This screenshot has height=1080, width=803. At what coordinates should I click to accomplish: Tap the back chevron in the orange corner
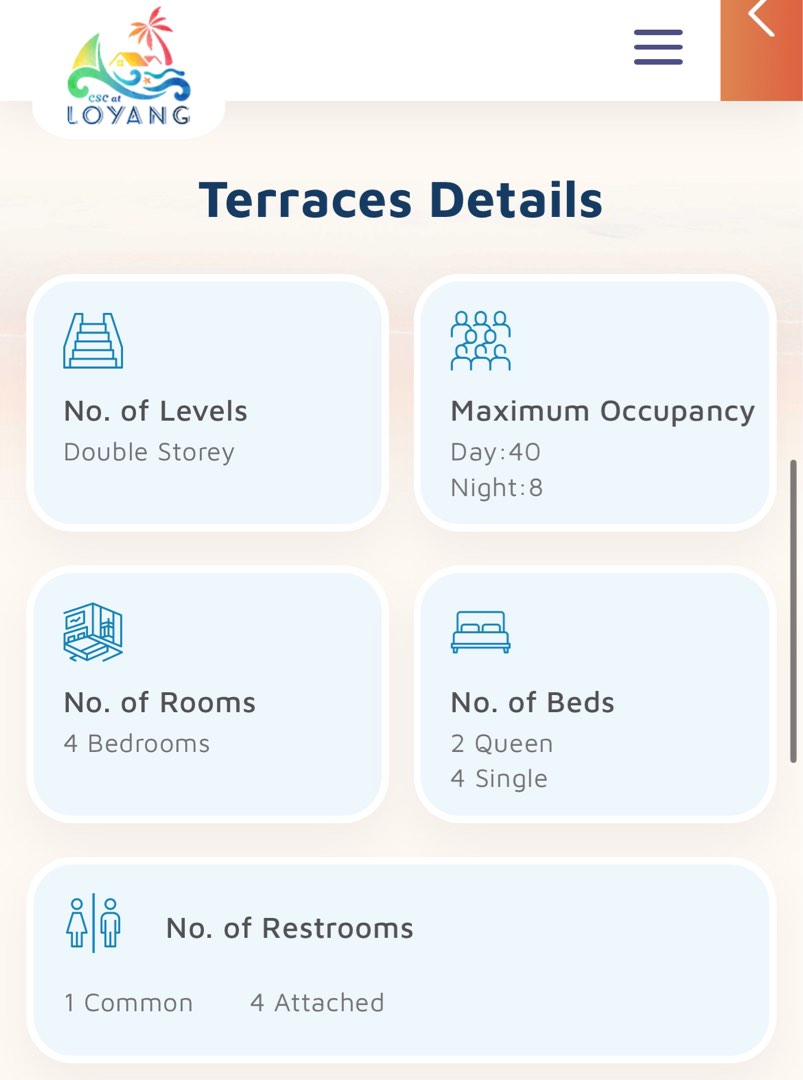point(763,22)
